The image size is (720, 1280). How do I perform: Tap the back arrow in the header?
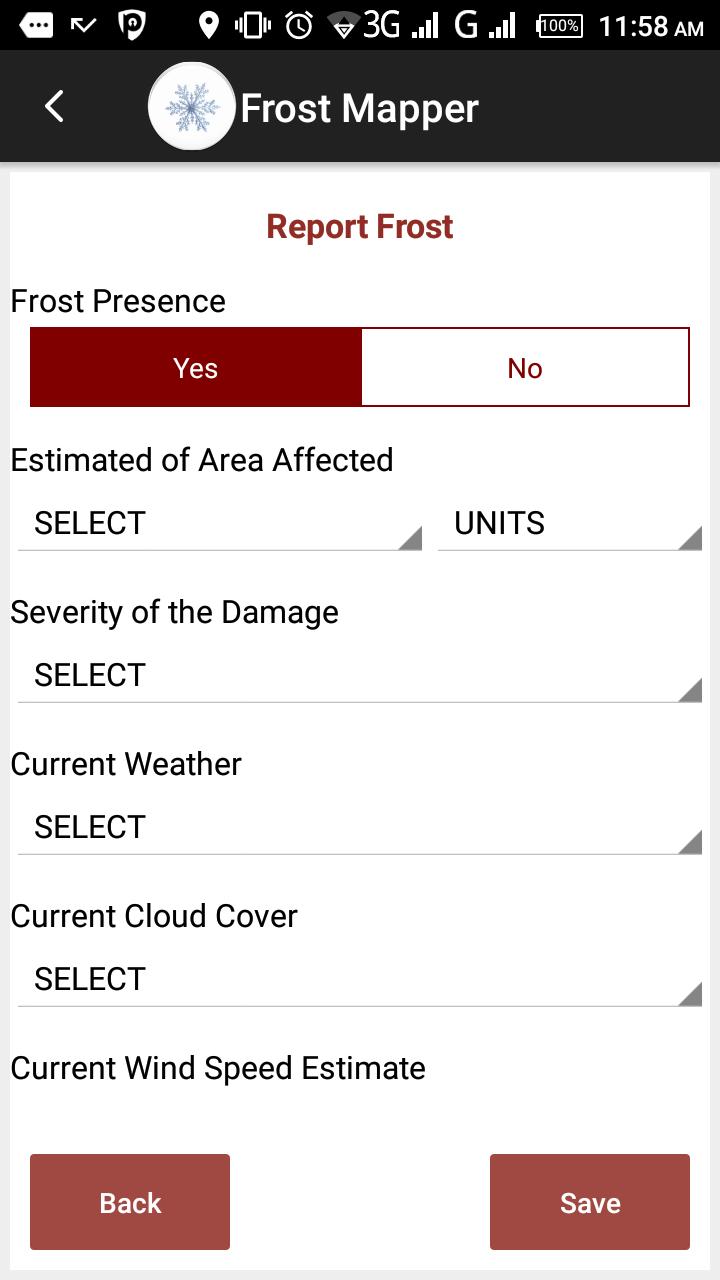[53, 105]
